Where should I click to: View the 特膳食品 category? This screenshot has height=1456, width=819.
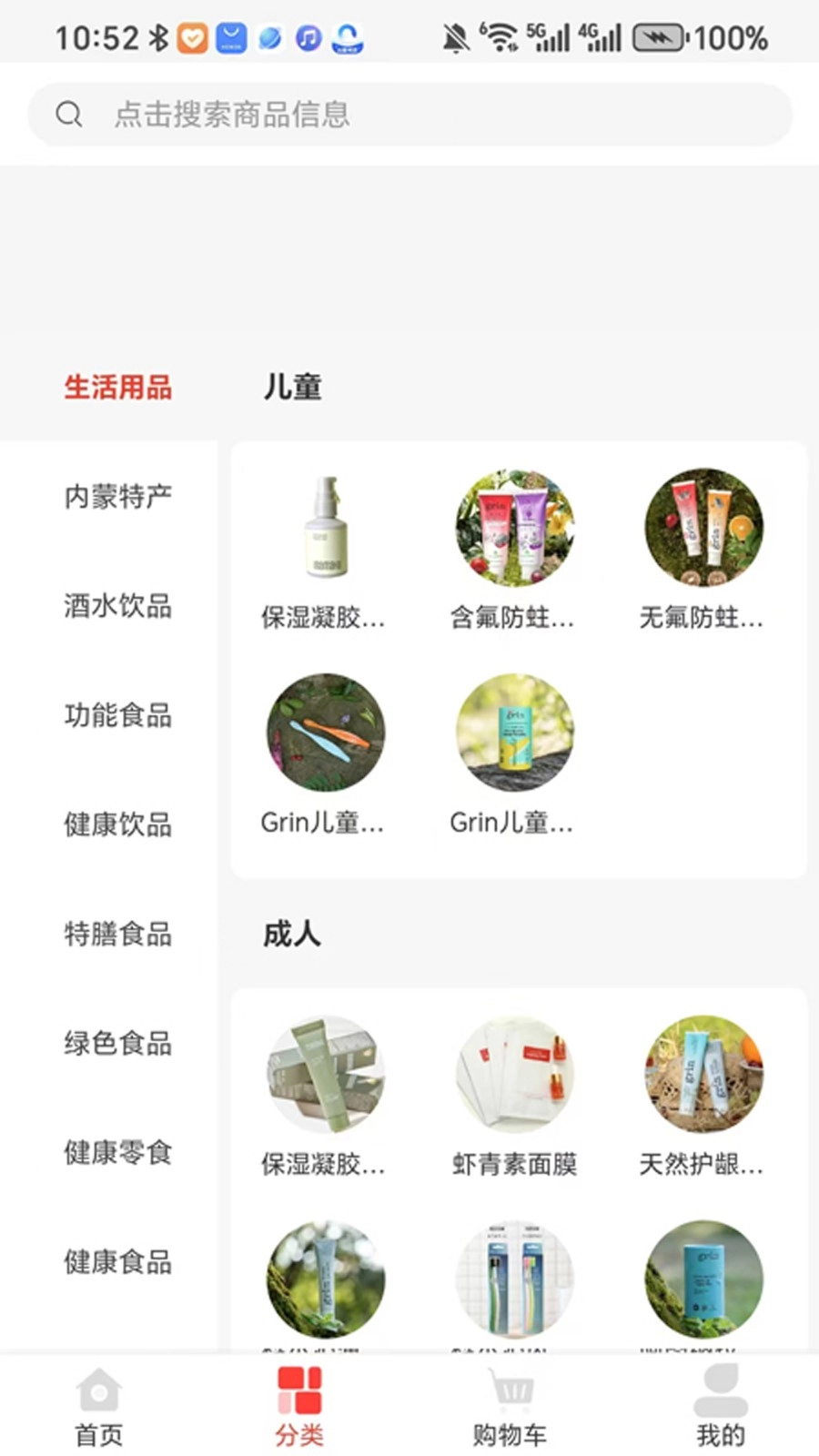pos(117,934)
